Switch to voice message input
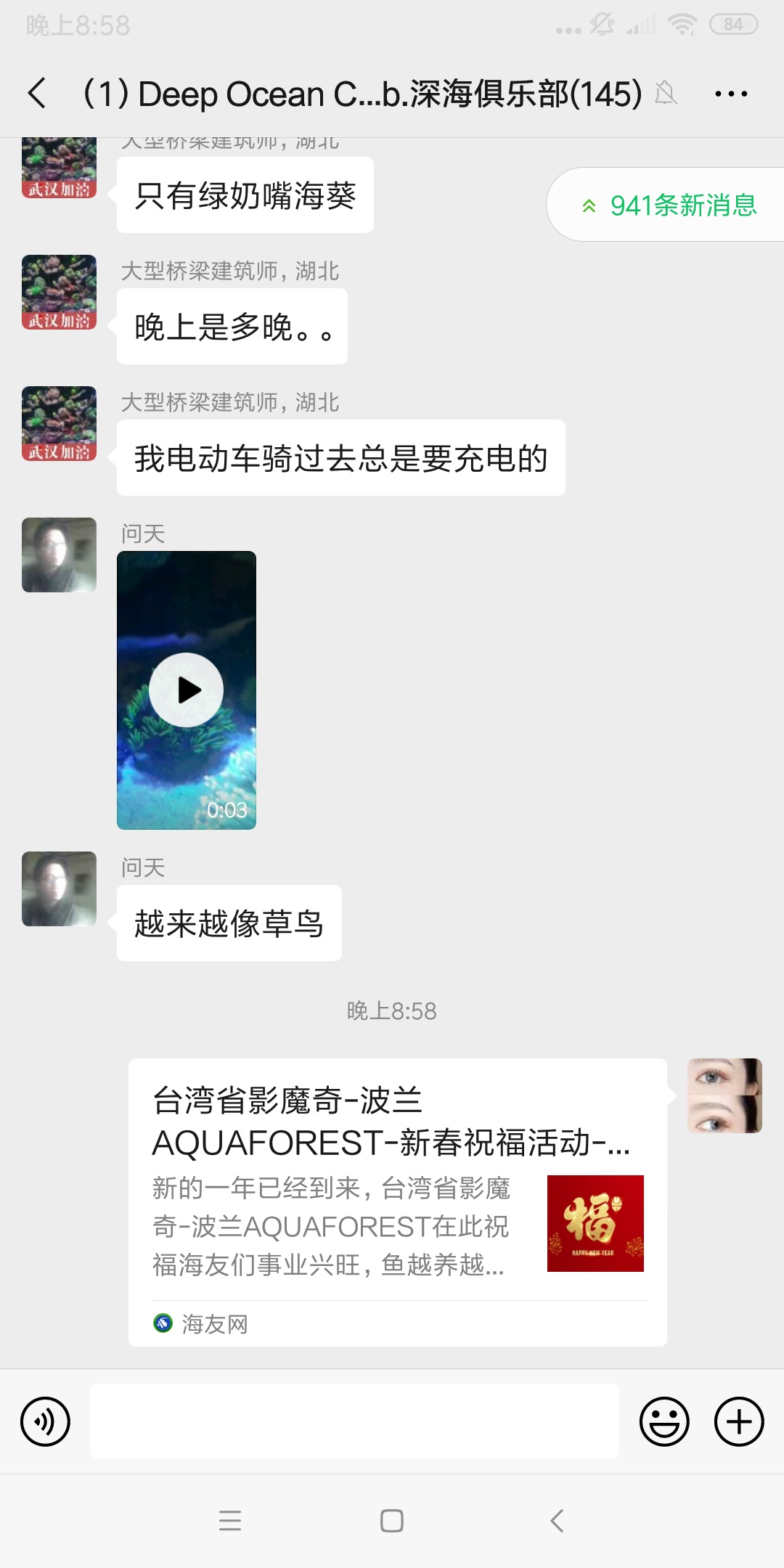The width and height of the screenshot is (784, 1568). click(x=45, y=1421)
